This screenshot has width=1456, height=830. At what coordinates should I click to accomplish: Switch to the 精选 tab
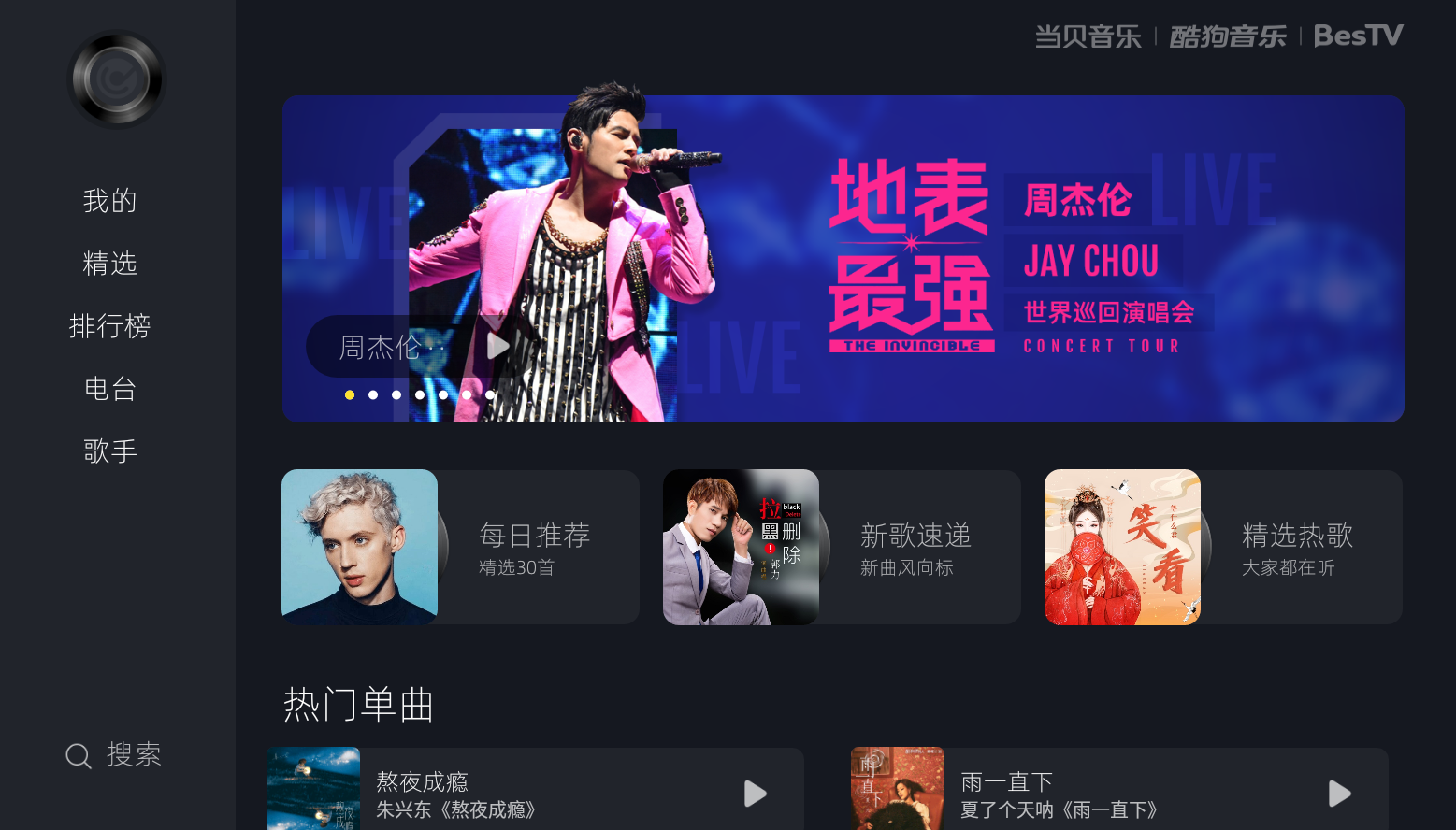(110, 264)
